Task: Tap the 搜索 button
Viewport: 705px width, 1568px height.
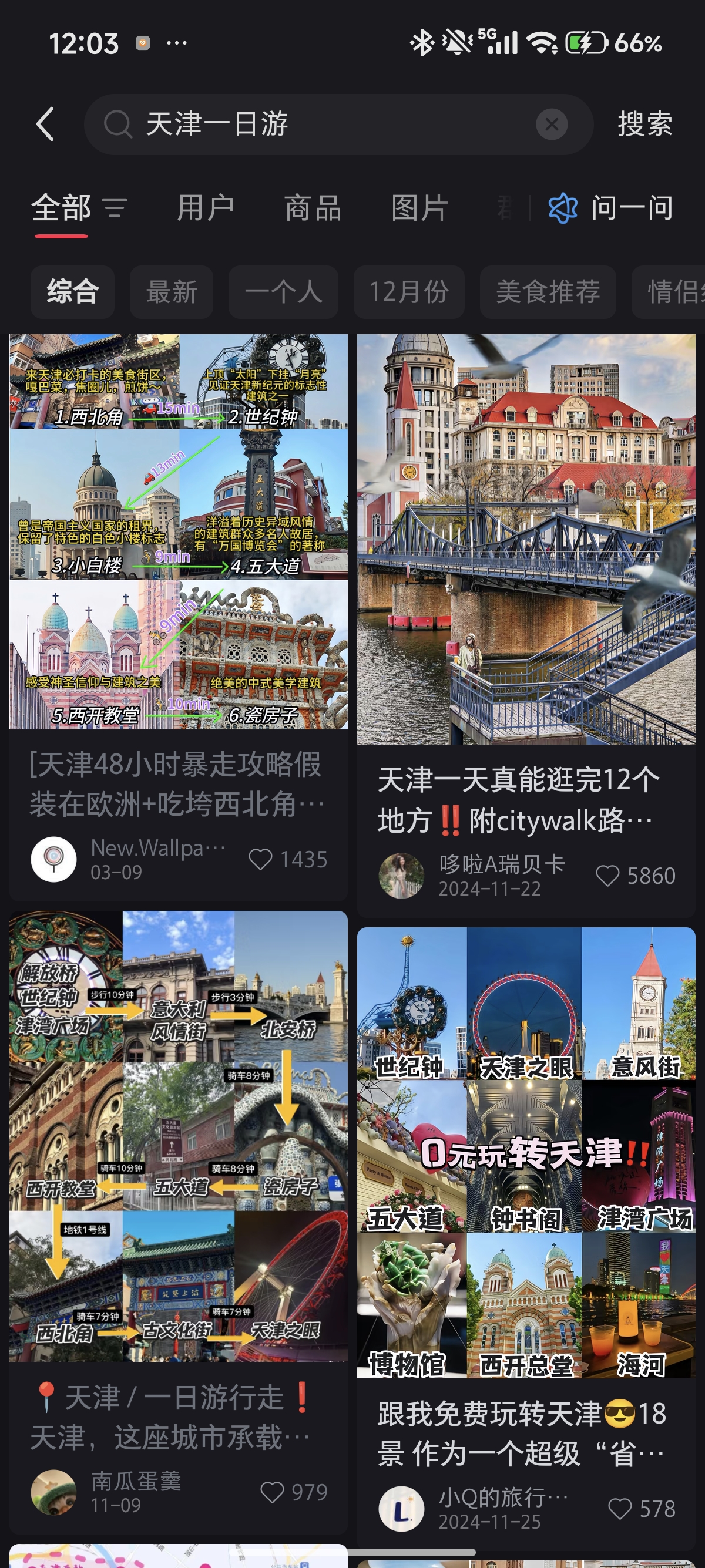Action: (644, 124)
